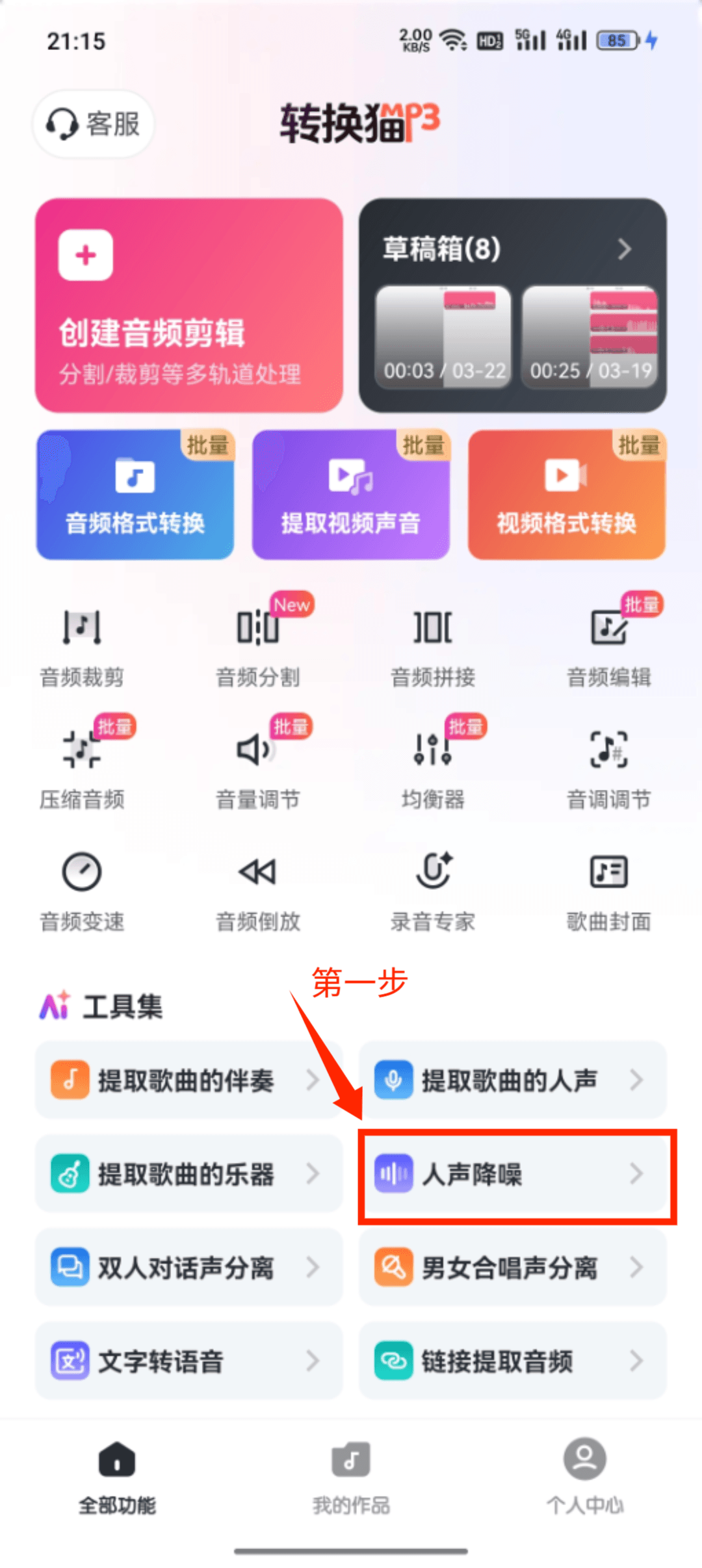
Task: Click the 创建音频剪辑 card
Action: 188,306
